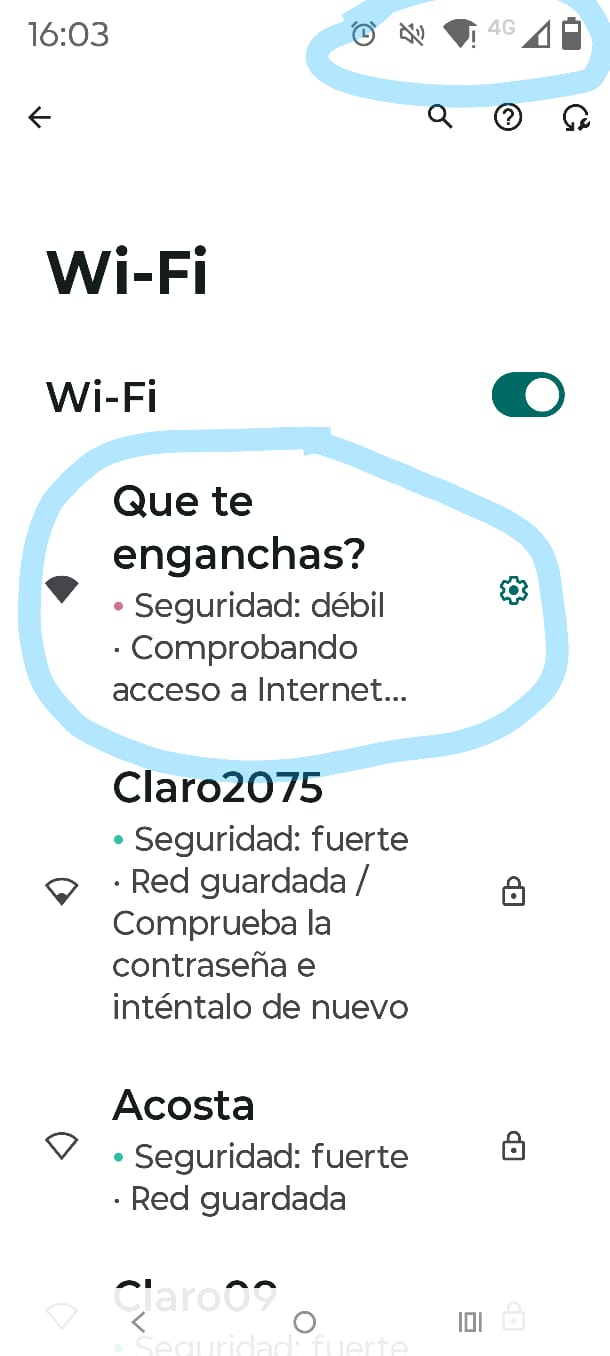The width and height of the screenshot is (610, 1356).
Task: Open Wi-Fi settings search
Action: [x=440, y=118]
